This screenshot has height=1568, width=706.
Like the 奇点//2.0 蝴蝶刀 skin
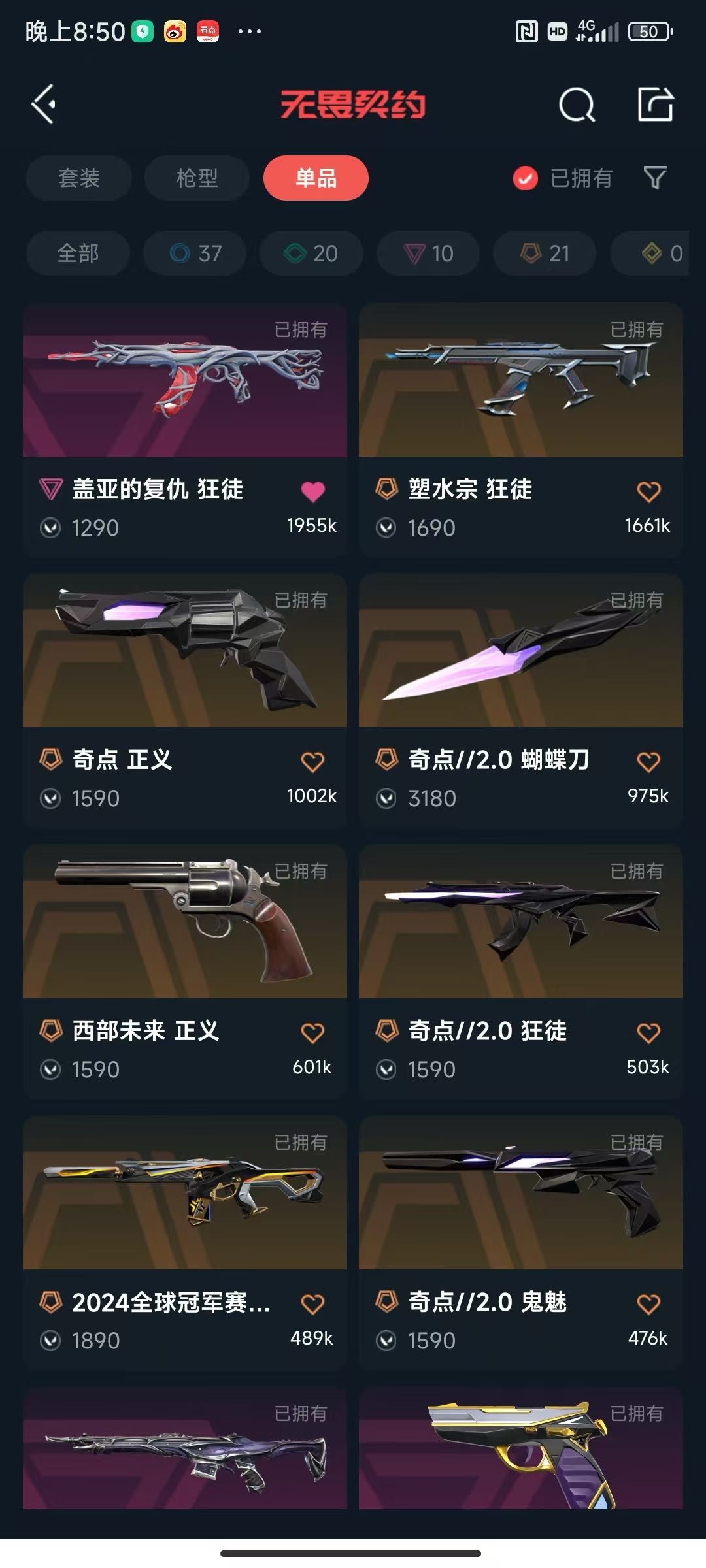pos(648,762)
